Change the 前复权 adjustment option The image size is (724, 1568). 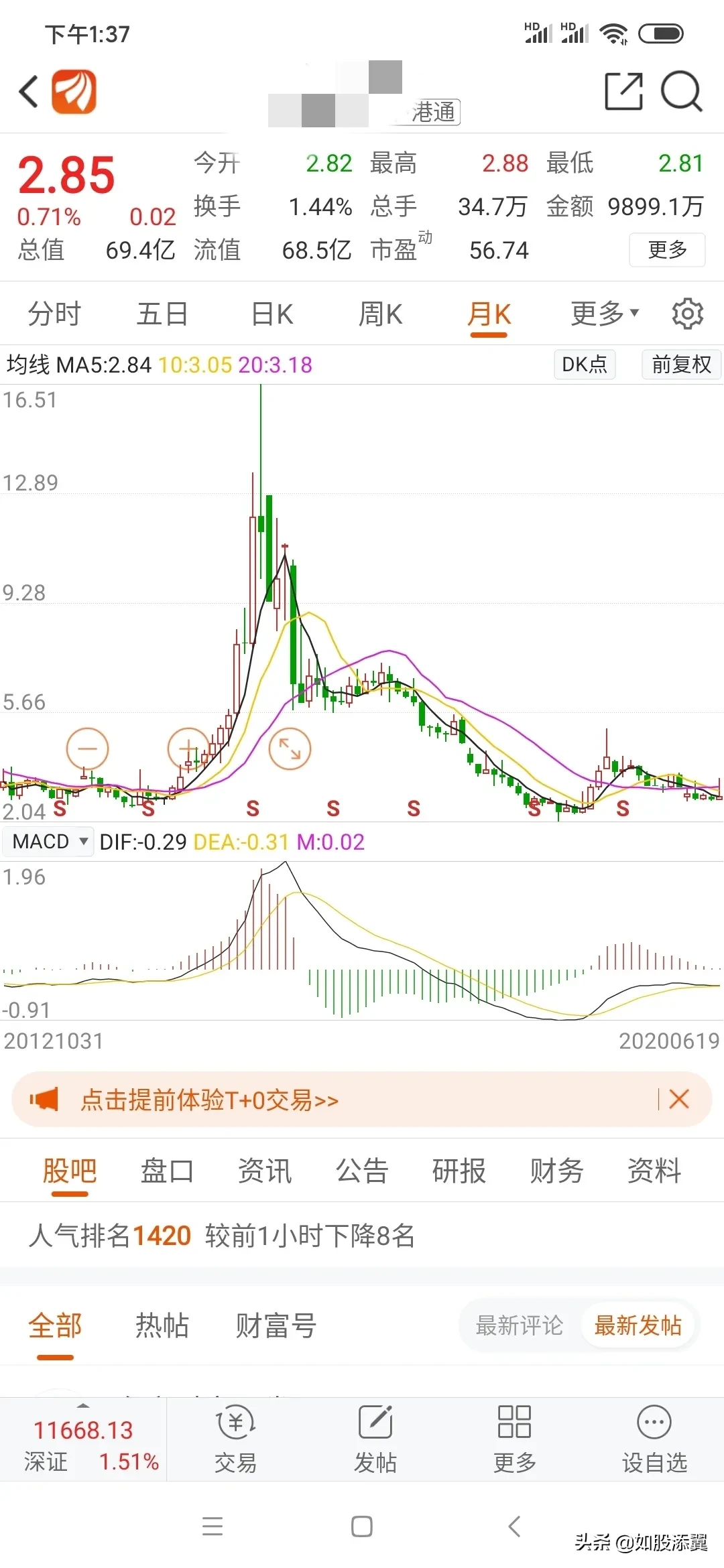(681, 365)
